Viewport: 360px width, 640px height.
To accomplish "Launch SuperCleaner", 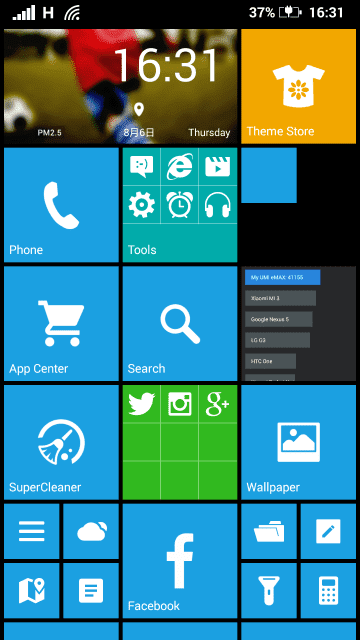I will click(61, 442).
